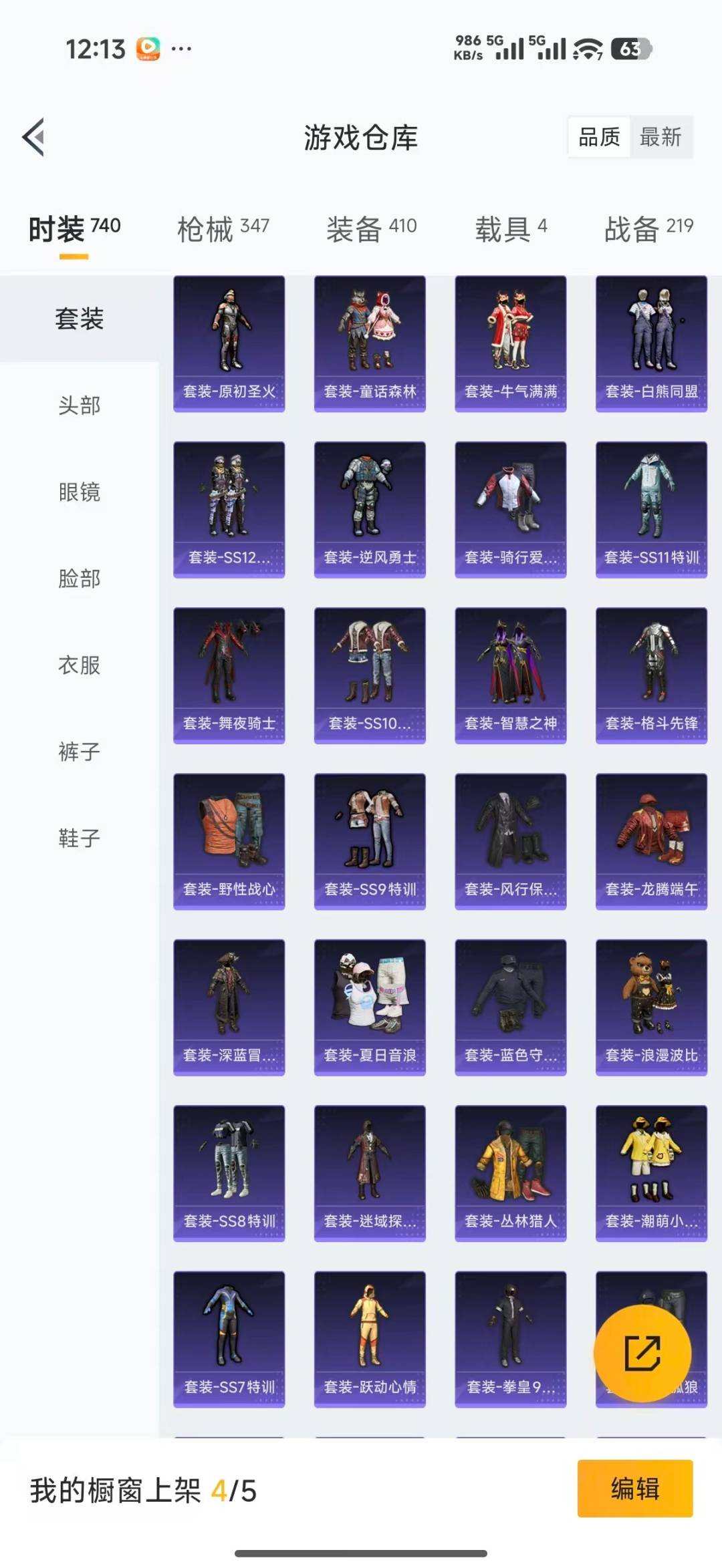The width and height of the screenshot is (722, 1568).
Task: View the 套装-智慧之神 costume
Action: coord(509,671)
